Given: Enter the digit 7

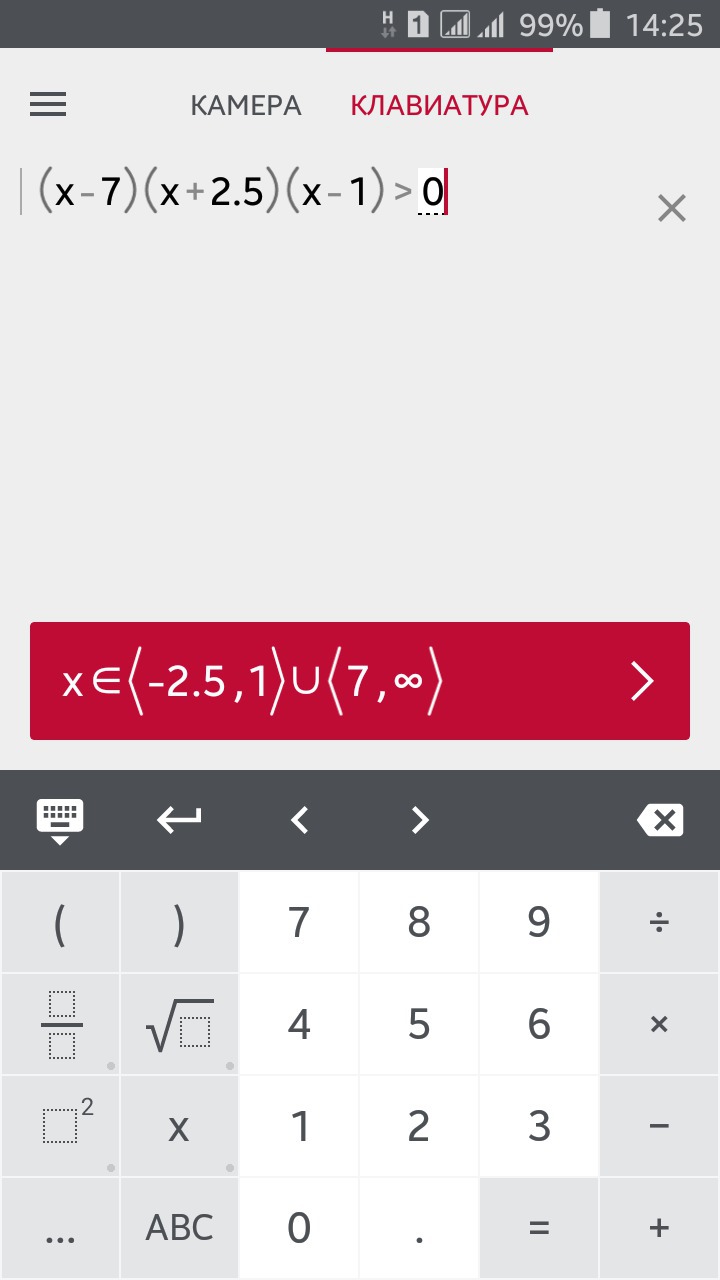Looking at the screenshot, I should (299, 923).
